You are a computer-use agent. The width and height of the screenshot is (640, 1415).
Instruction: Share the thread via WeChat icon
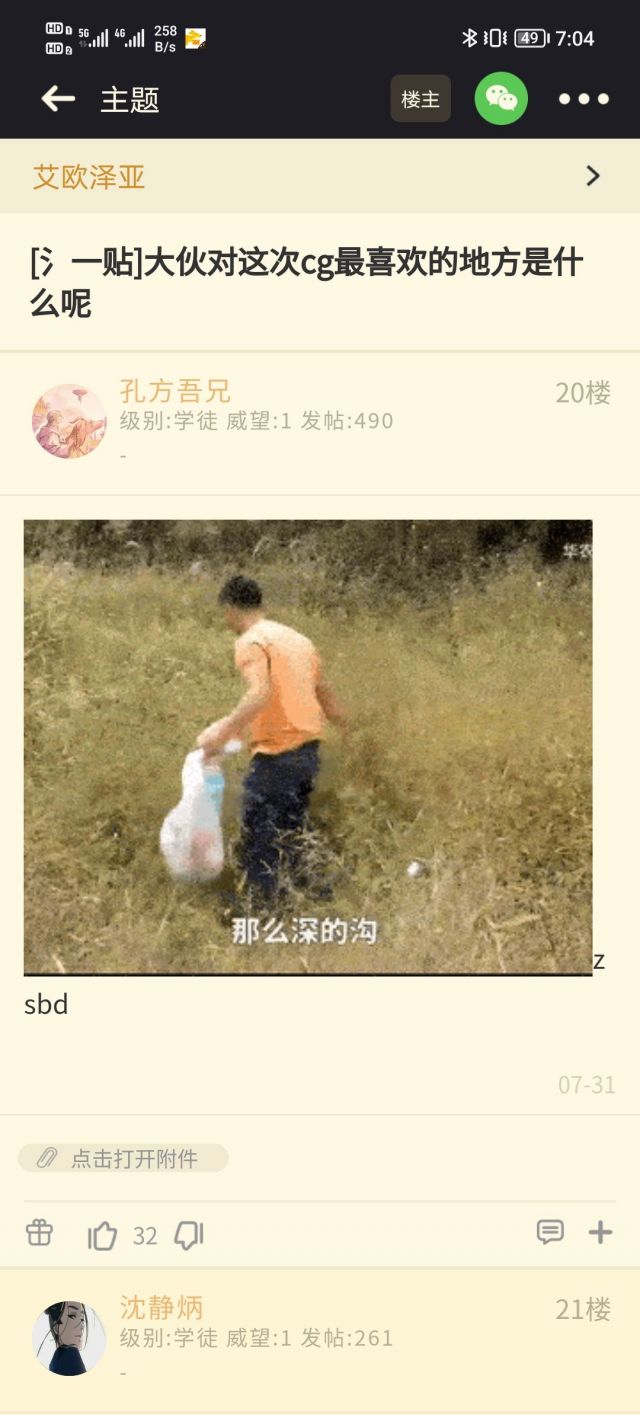coord(501,99)
